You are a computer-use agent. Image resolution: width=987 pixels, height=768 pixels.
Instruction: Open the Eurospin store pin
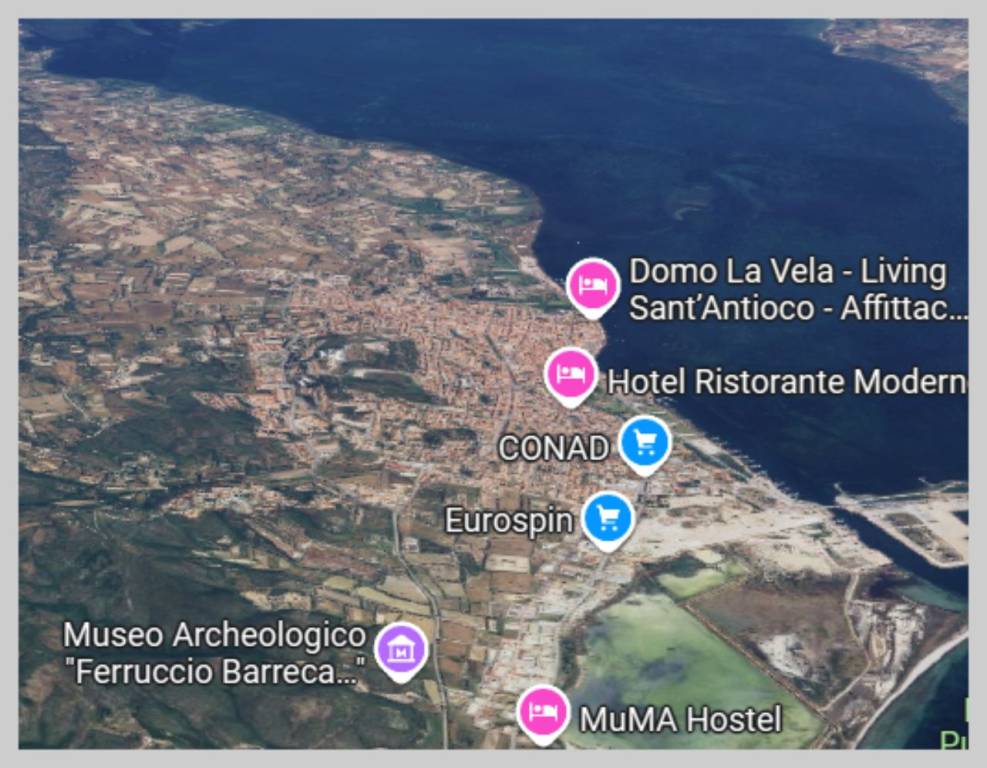[608, 518]
